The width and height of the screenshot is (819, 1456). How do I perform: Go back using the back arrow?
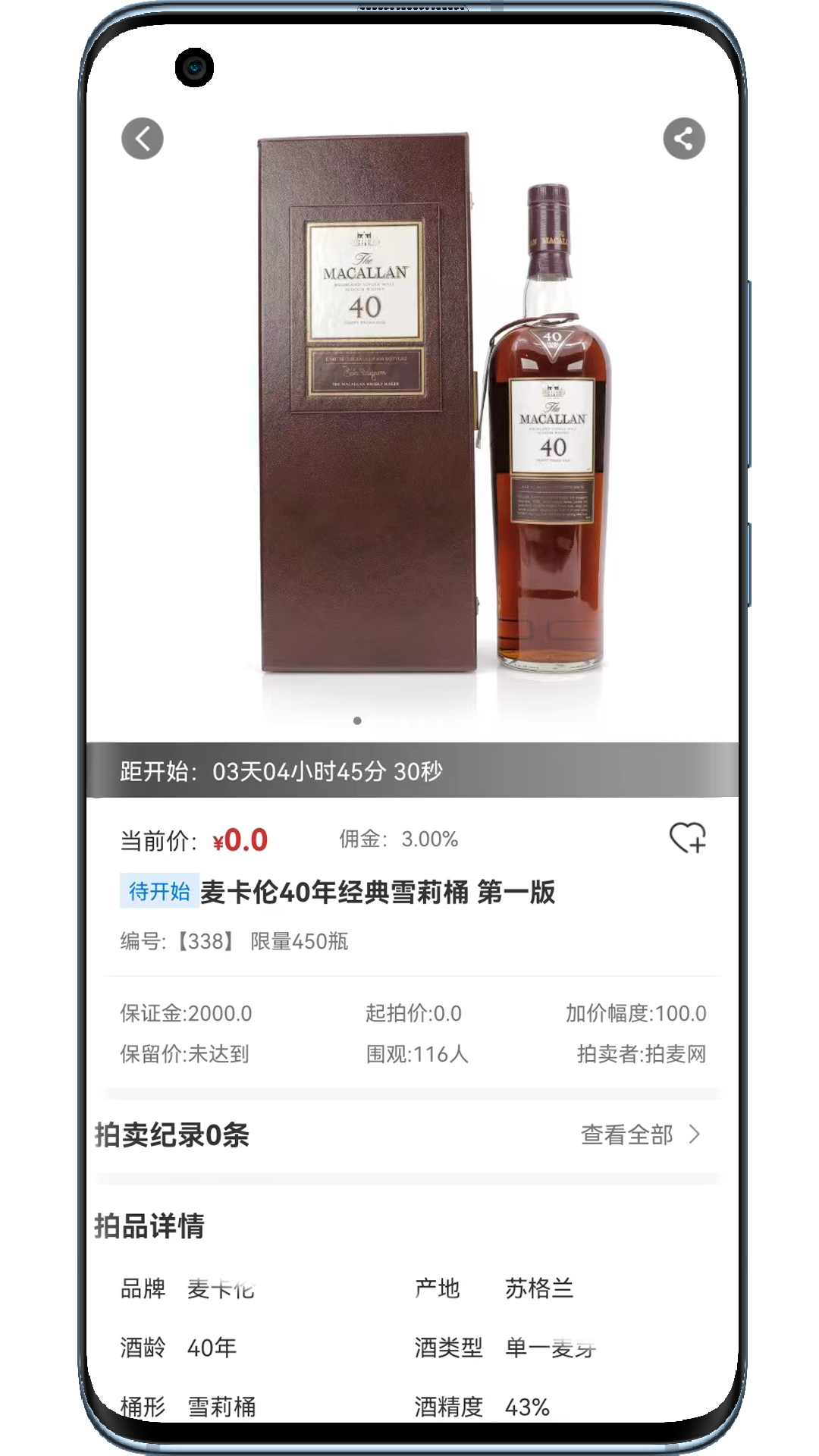(143, 139)
